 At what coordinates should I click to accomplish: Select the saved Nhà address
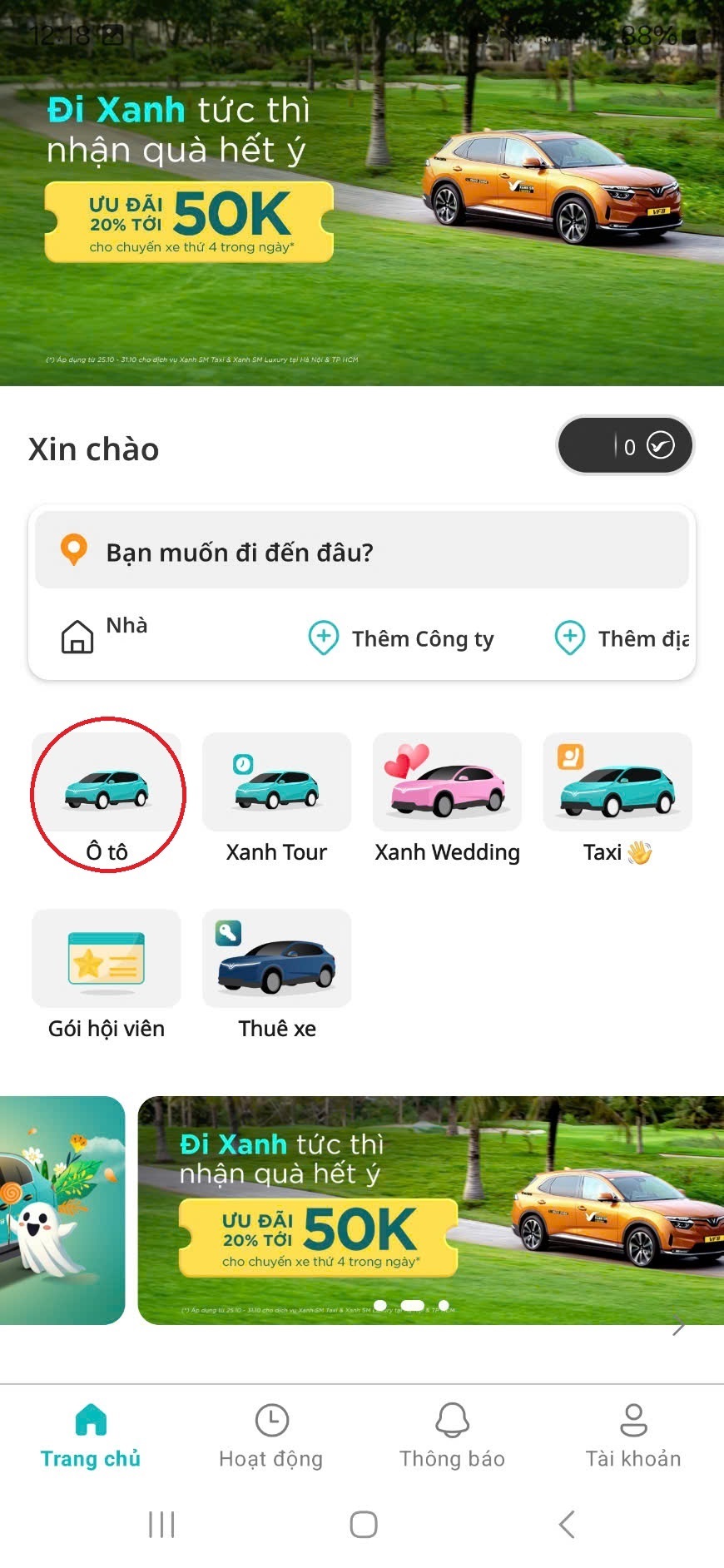[x=105, y=637]
